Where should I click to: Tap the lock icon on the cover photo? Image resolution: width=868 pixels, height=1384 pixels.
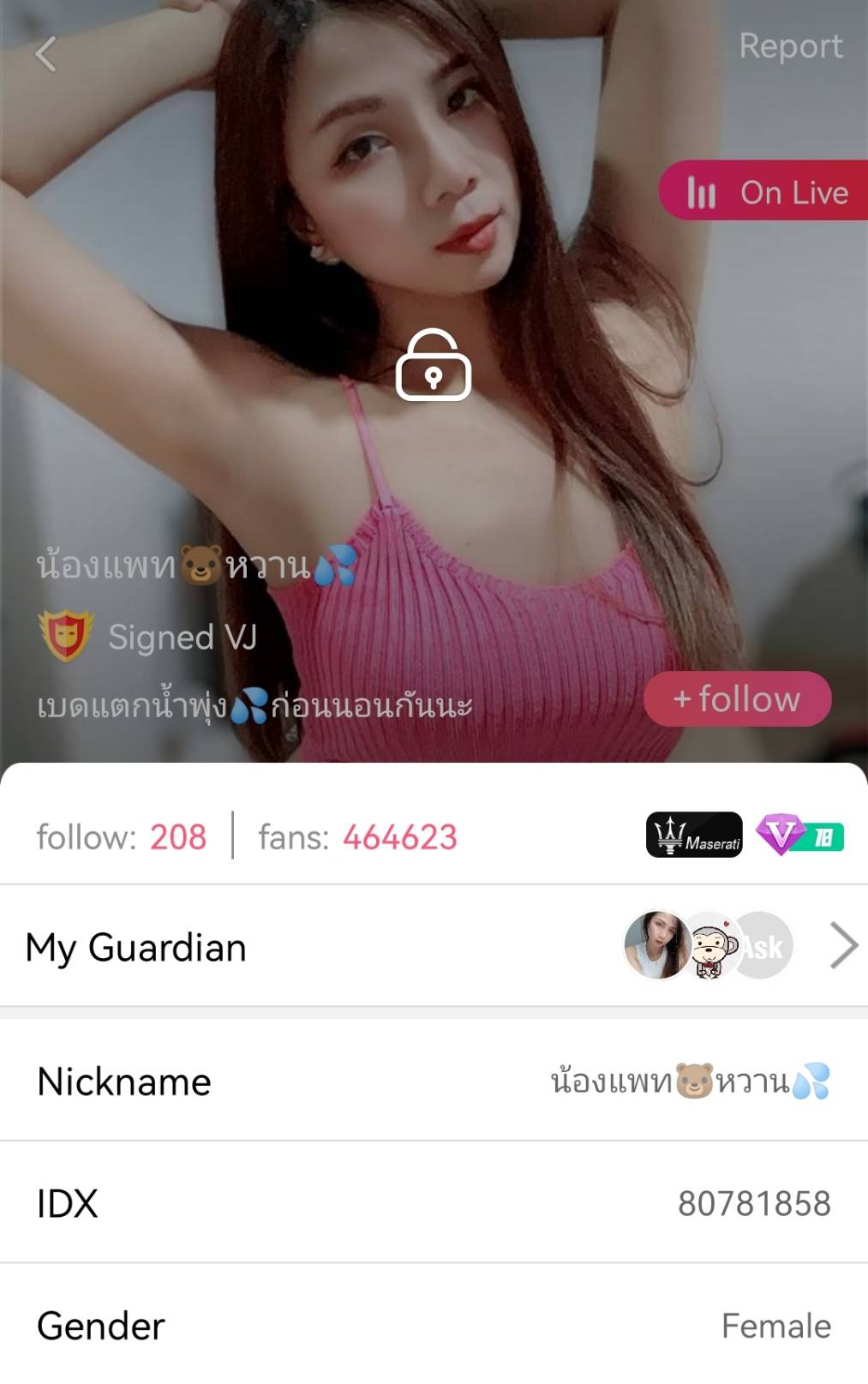pos(434,366)
